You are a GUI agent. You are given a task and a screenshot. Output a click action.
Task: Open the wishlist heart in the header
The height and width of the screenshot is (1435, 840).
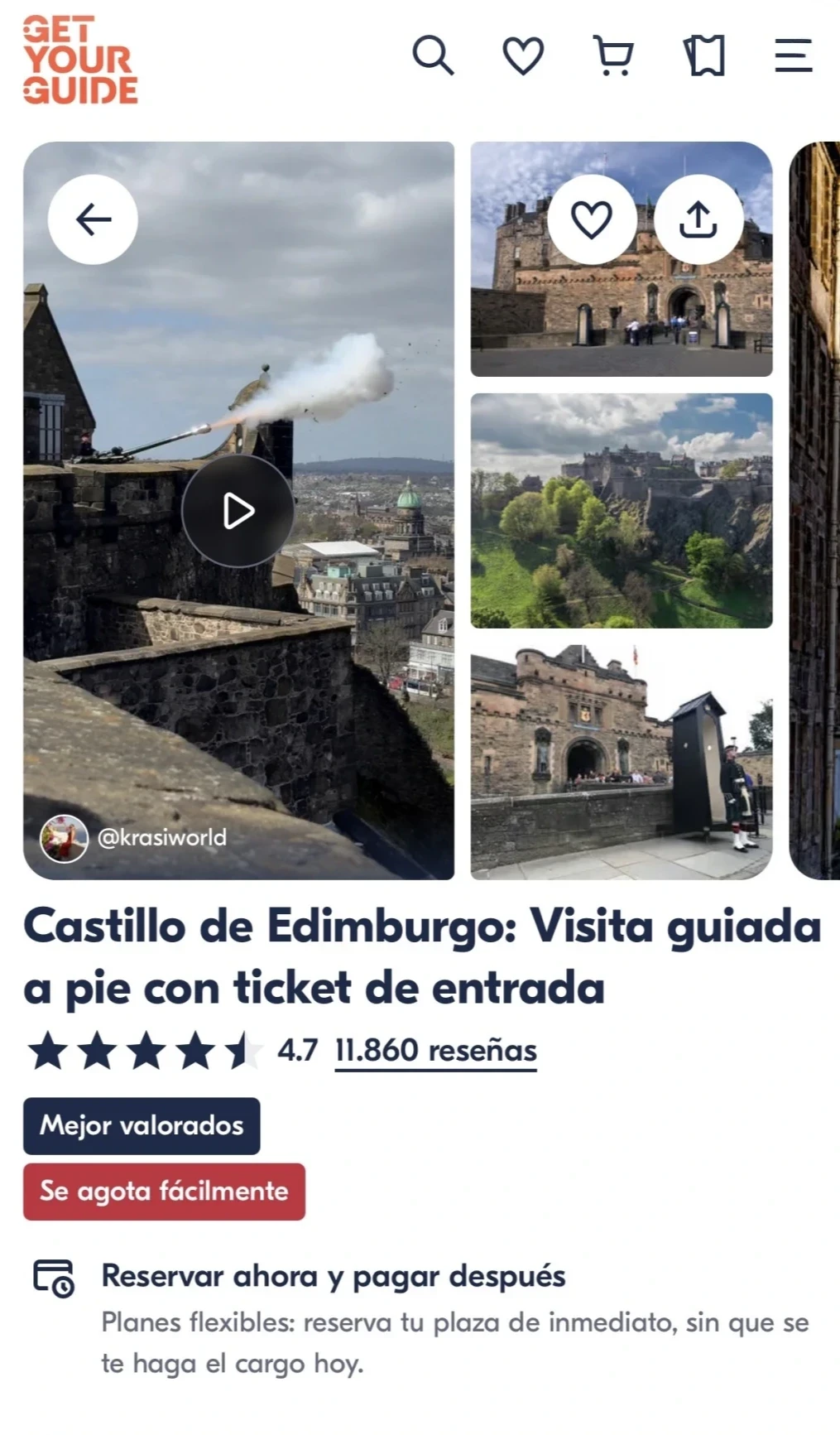tap(523, 56)
